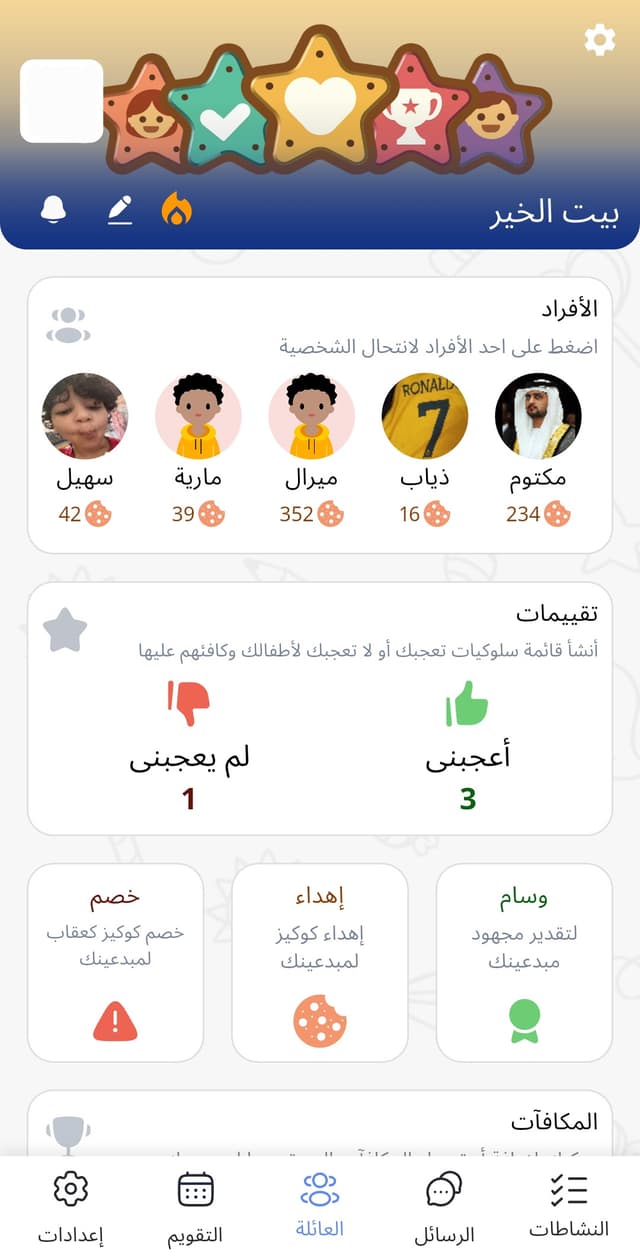The image size is (640, 1256).
Task: Open the خصم deduct cookies card
Action: [x=115, y=962]
